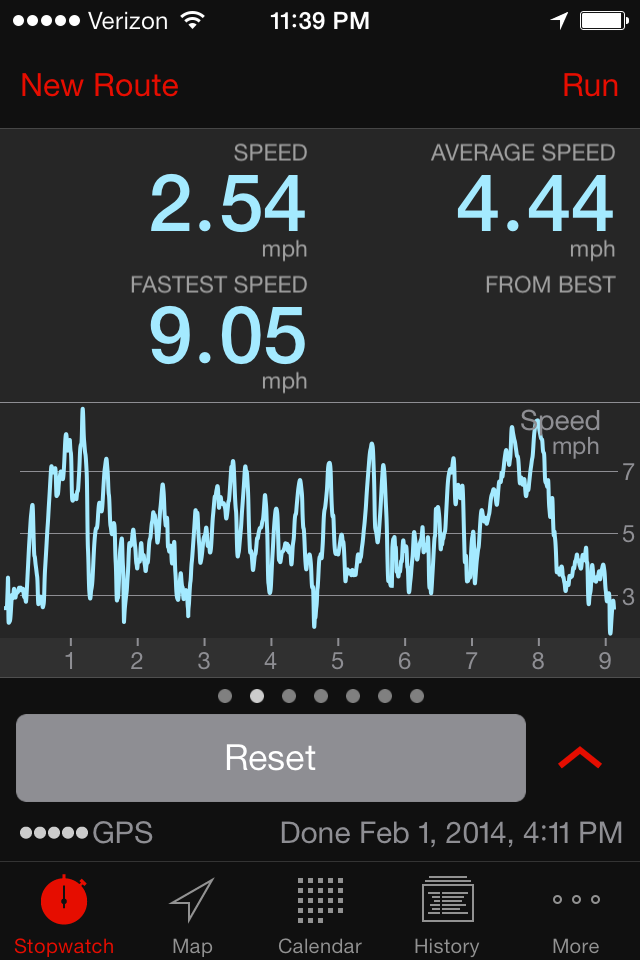Open the Run activity selector

(590, 85)
